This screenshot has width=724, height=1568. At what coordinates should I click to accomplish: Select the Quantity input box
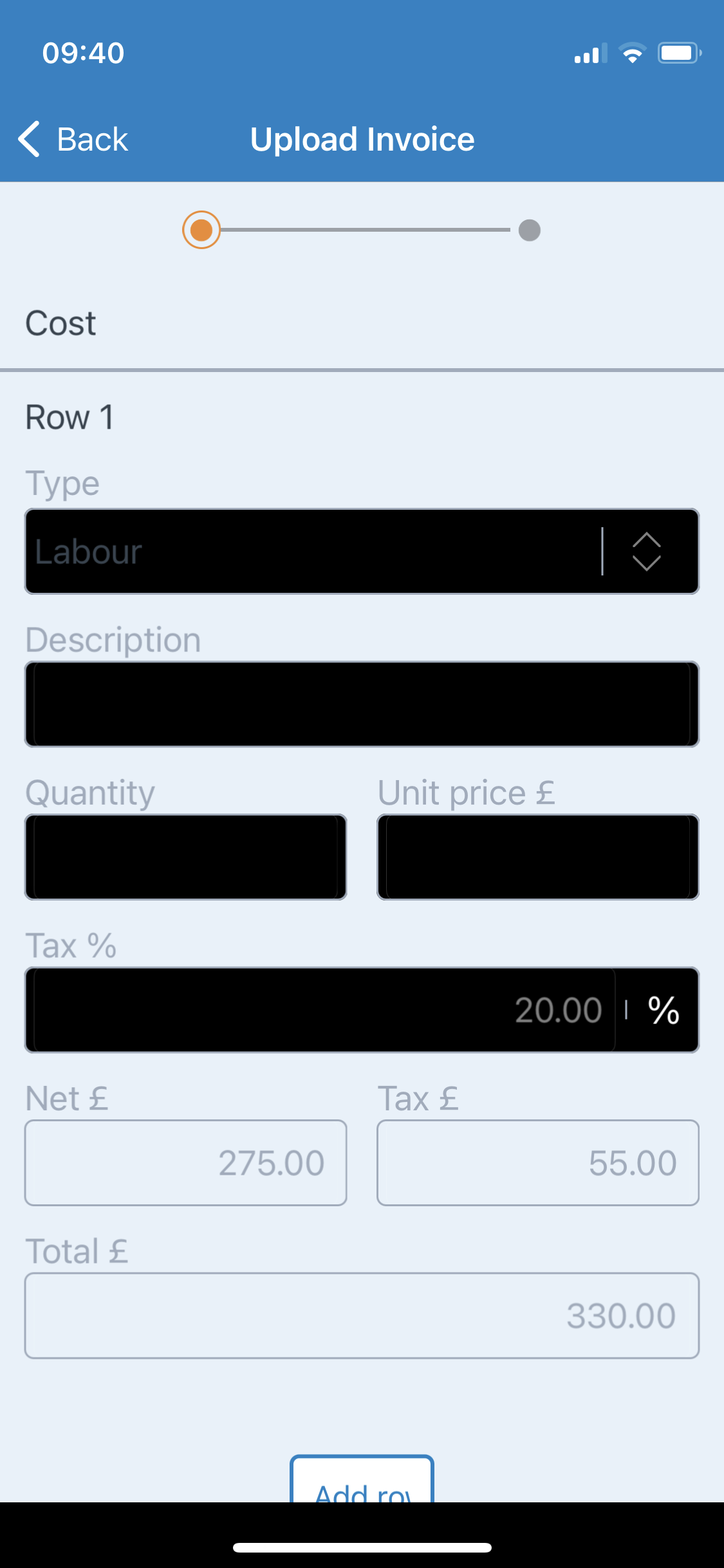coord(185,857)
